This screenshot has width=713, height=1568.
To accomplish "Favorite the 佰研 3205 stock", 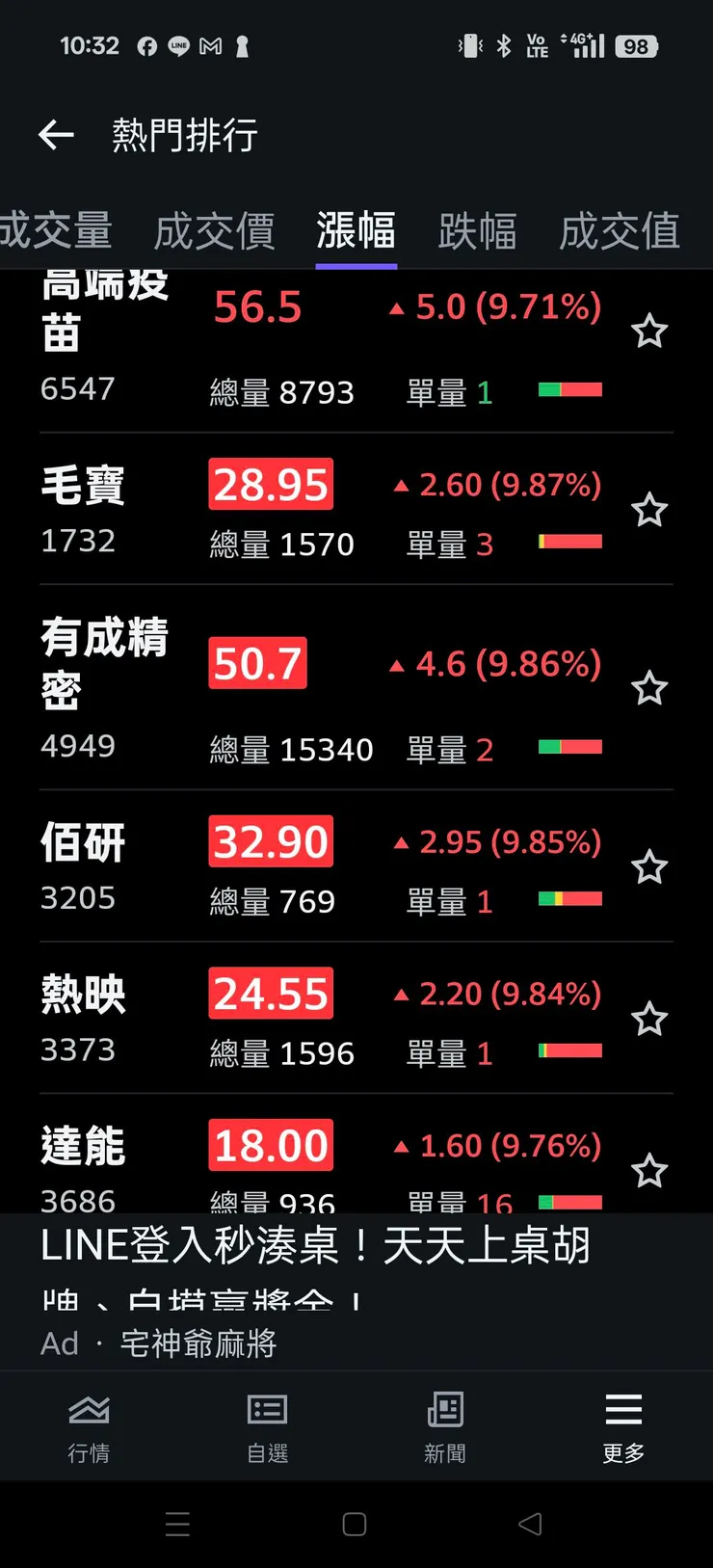I will tap(649, 867).
